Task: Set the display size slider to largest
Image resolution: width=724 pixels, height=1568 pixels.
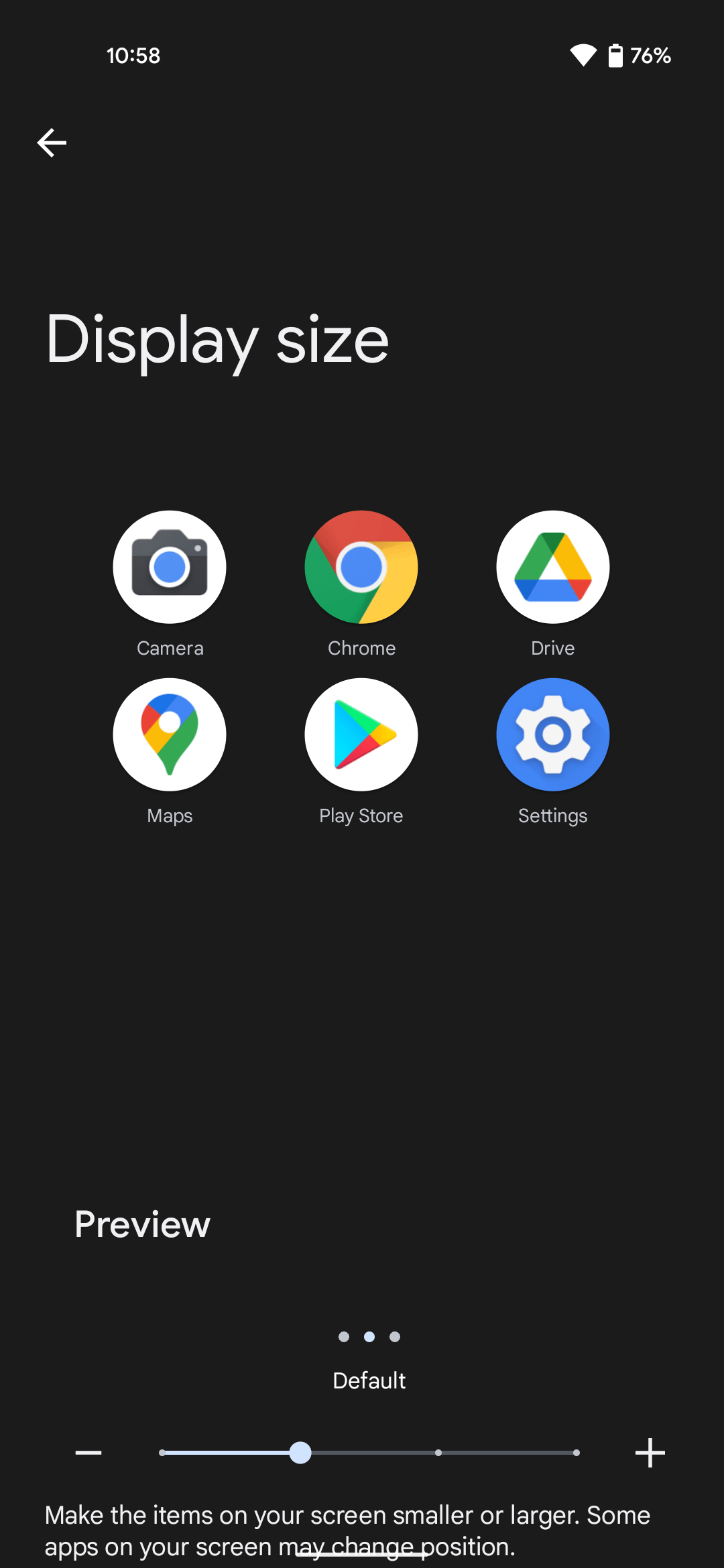Action: tap(576, 1452)
